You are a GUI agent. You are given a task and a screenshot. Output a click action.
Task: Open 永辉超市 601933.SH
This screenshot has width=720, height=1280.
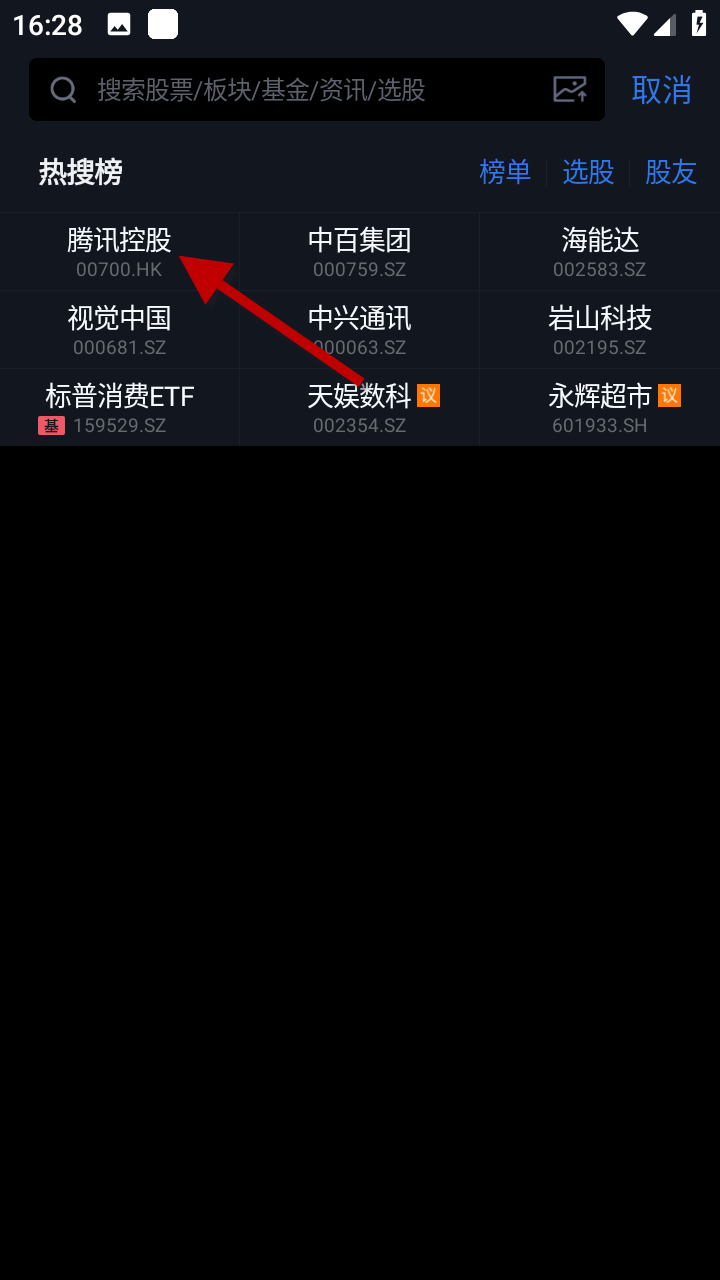click(x=599, y=408)
